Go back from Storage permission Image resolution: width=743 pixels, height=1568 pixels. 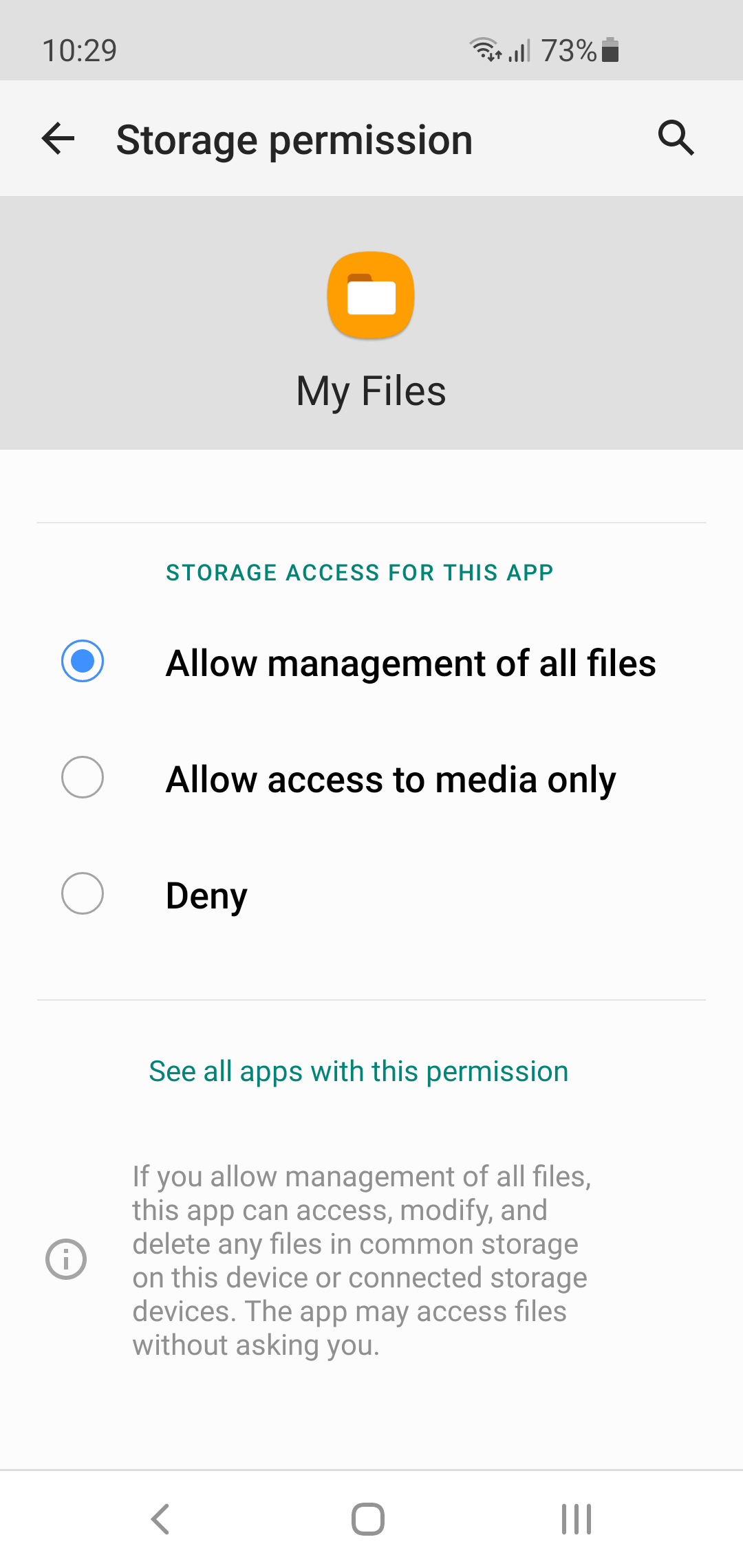coord(58,139)
